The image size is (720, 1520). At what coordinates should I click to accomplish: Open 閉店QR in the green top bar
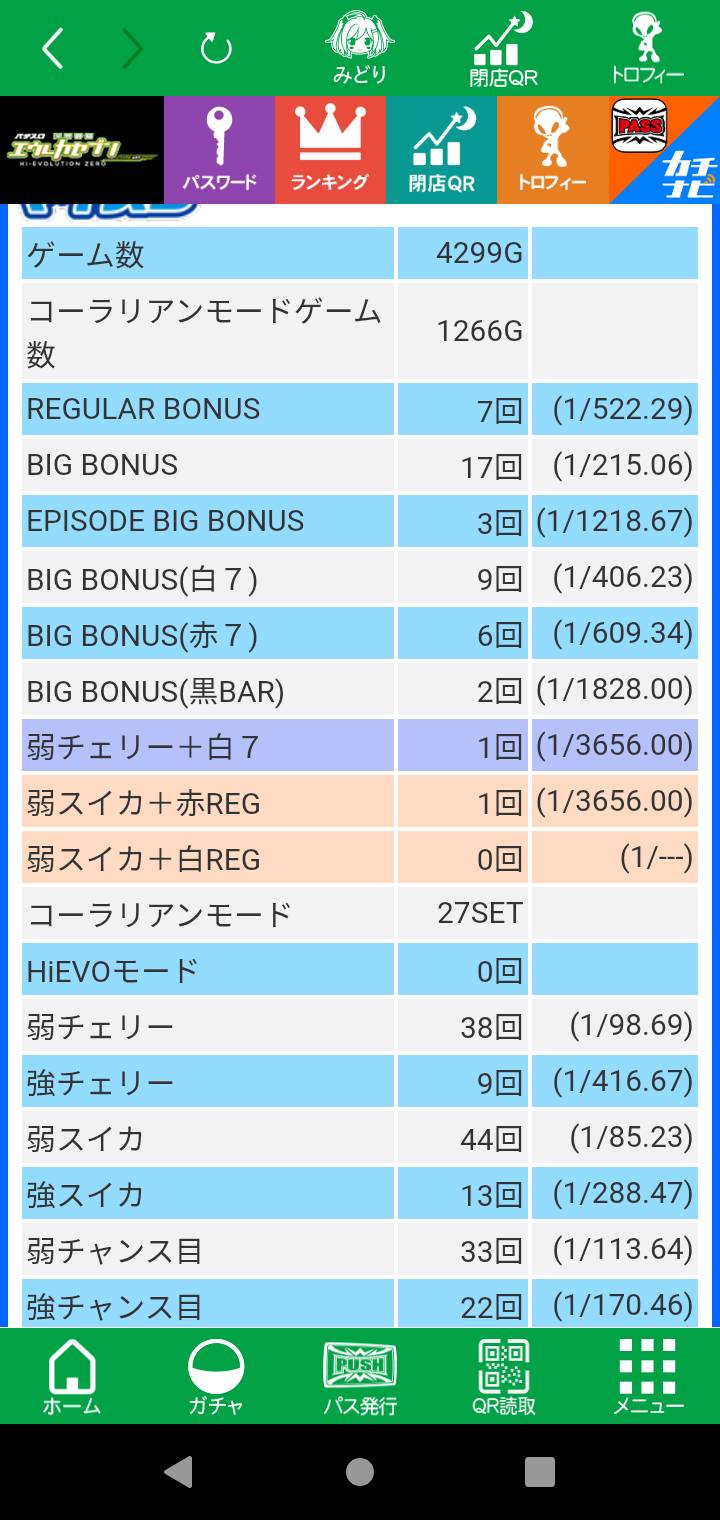[x=503, y=48]
